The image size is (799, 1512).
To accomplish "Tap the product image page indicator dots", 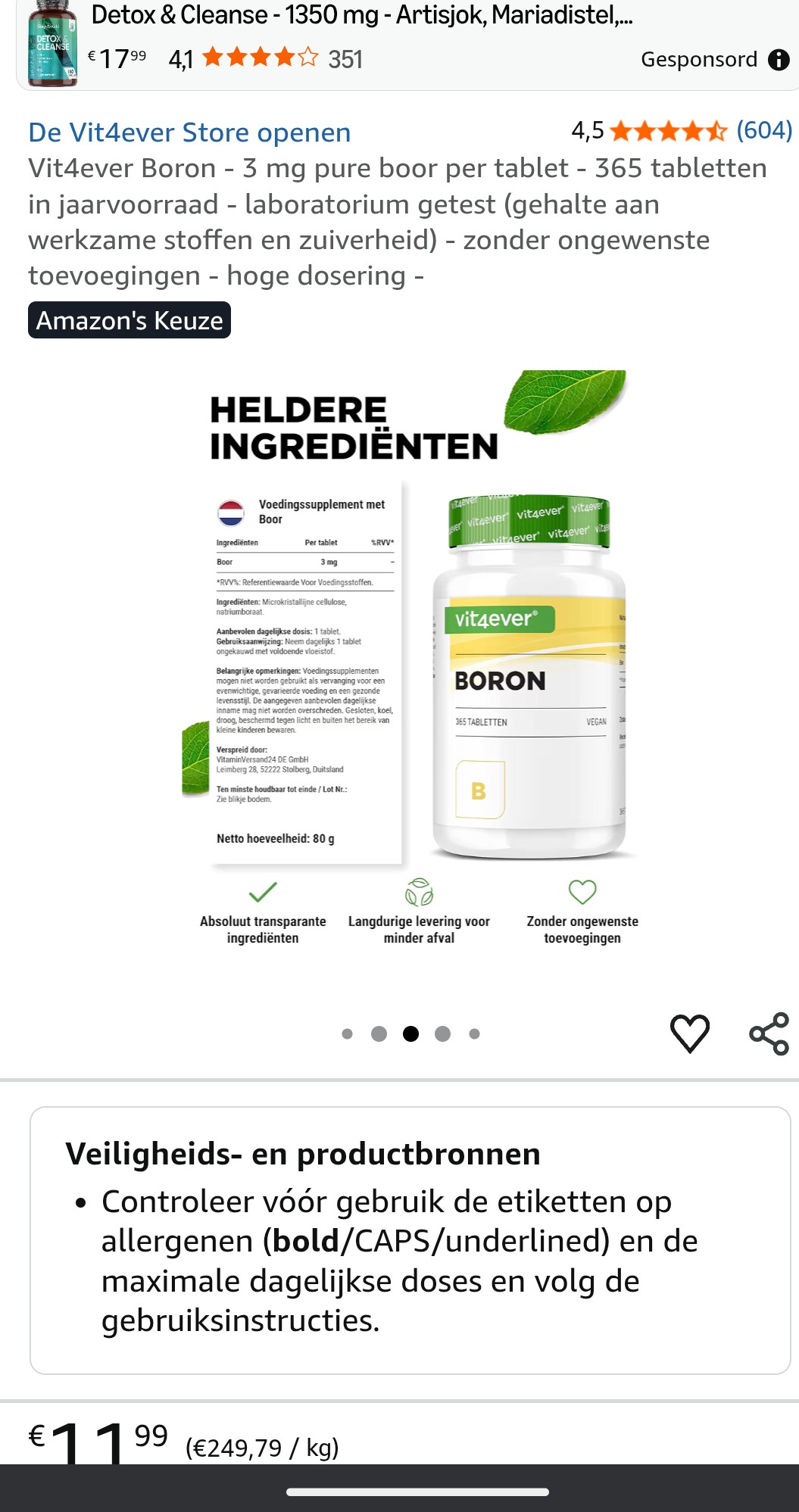I will [x=410, y=1033].
